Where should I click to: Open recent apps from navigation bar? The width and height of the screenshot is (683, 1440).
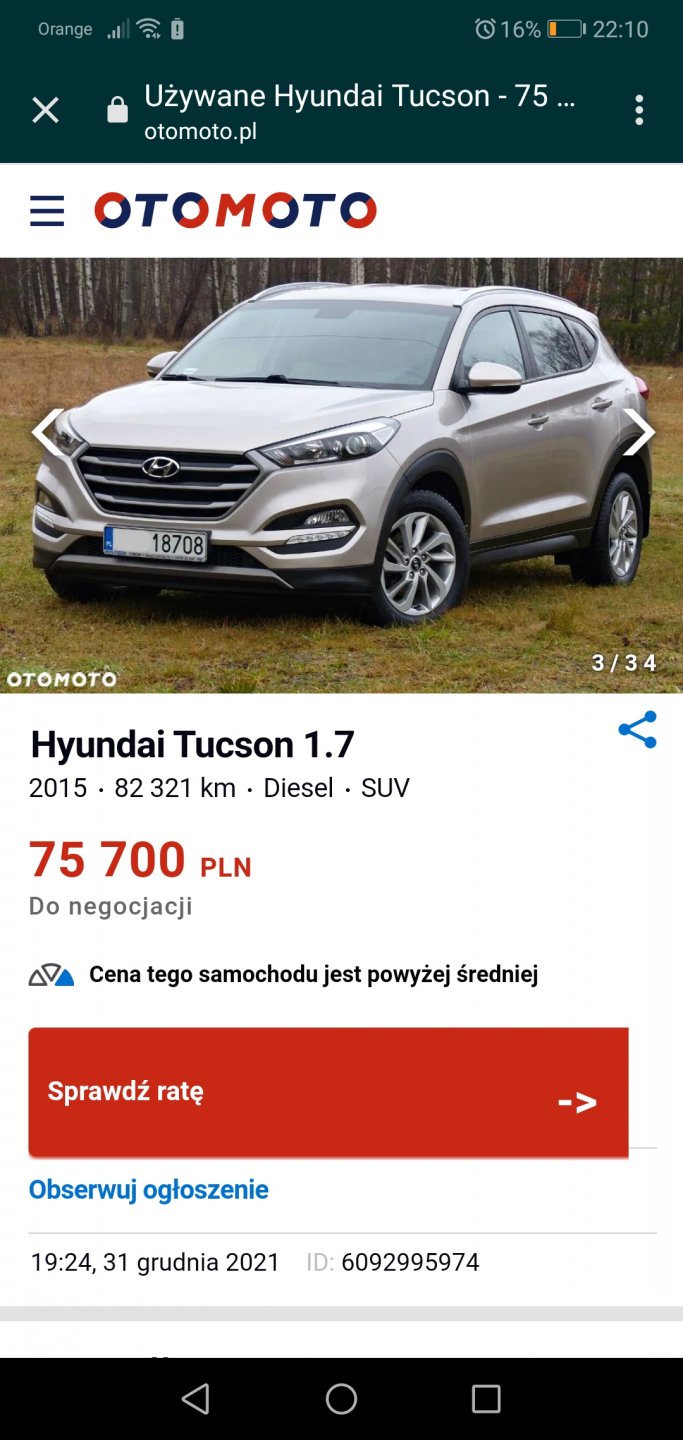[x=486, y=1399]
